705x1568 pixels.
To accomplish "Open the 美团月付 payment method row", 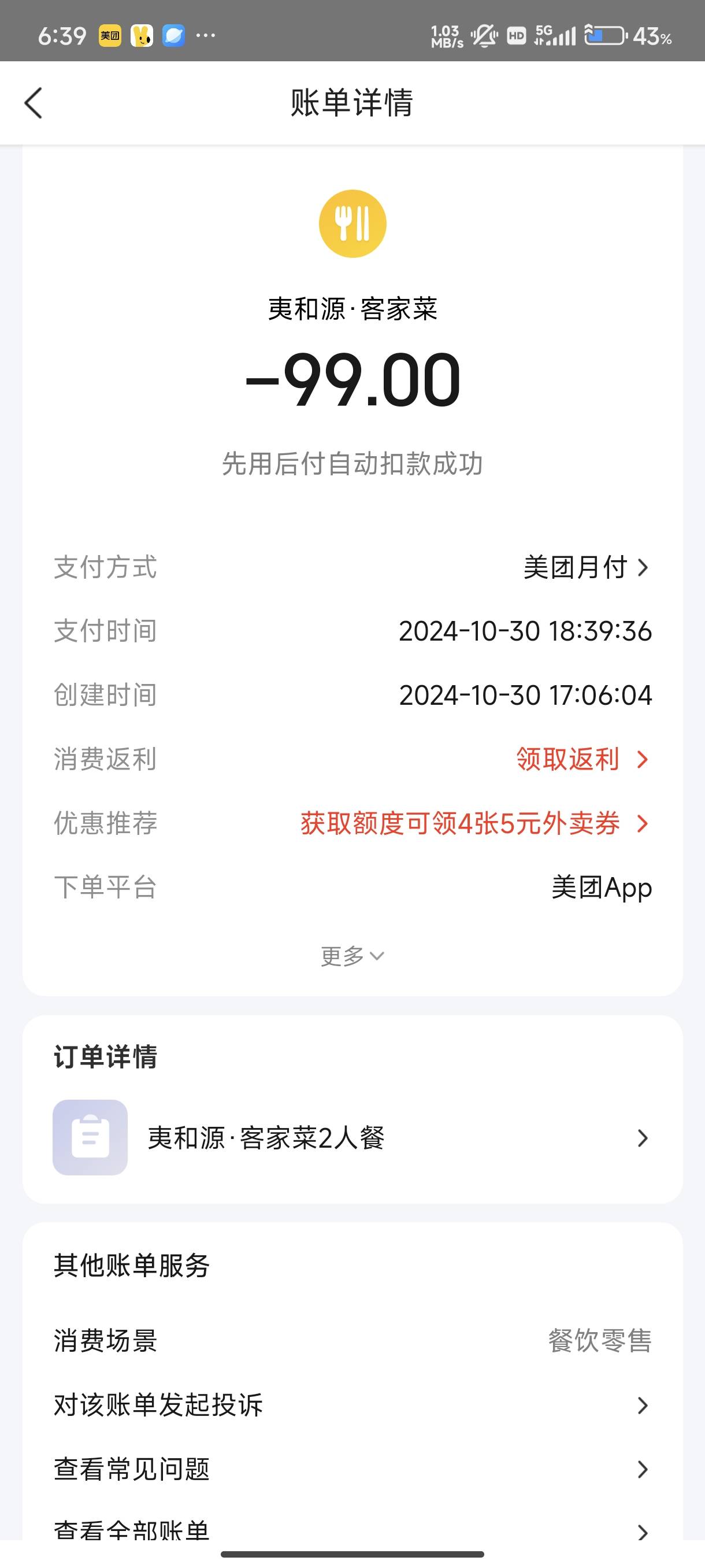I will (x=352, y=567).
